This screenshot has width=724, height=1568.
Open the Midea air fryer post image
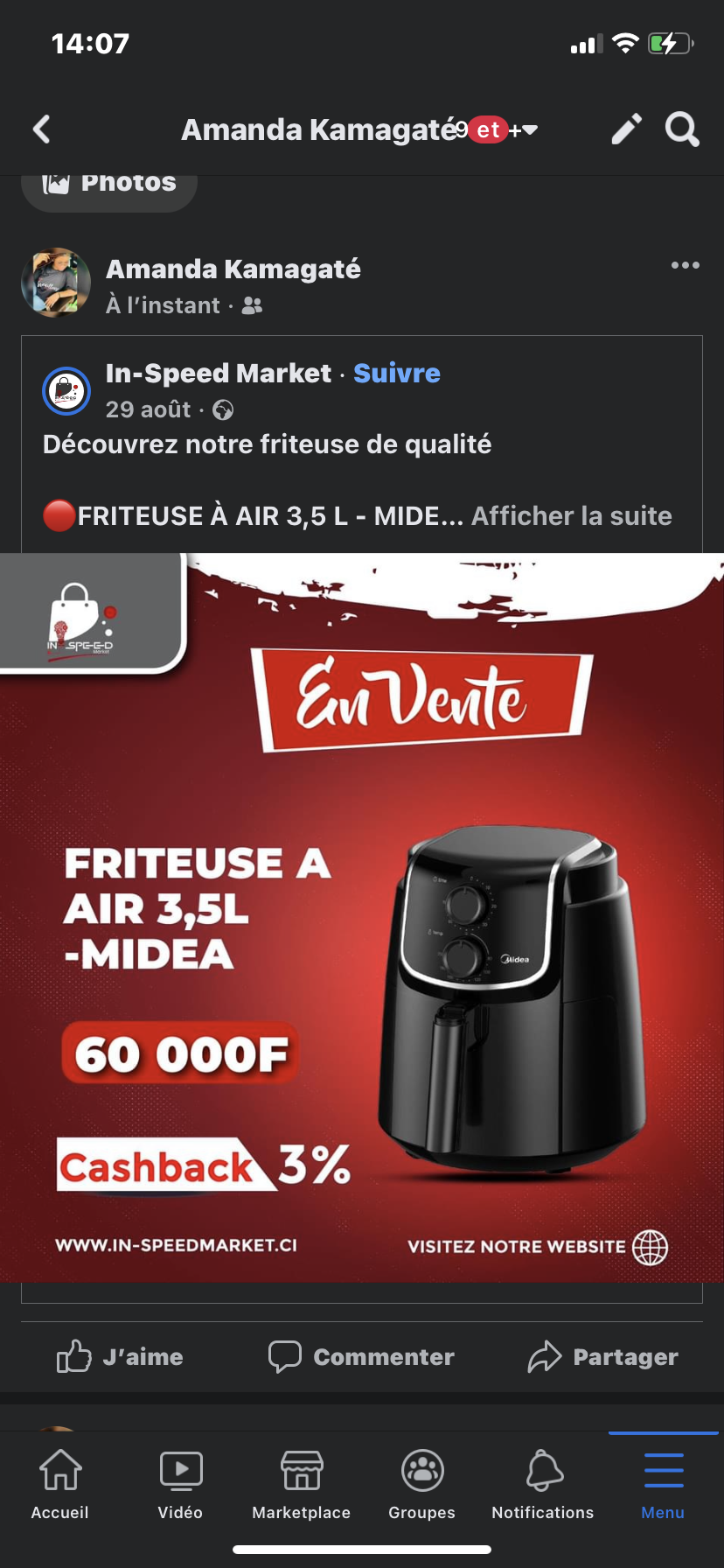[362, 917]
